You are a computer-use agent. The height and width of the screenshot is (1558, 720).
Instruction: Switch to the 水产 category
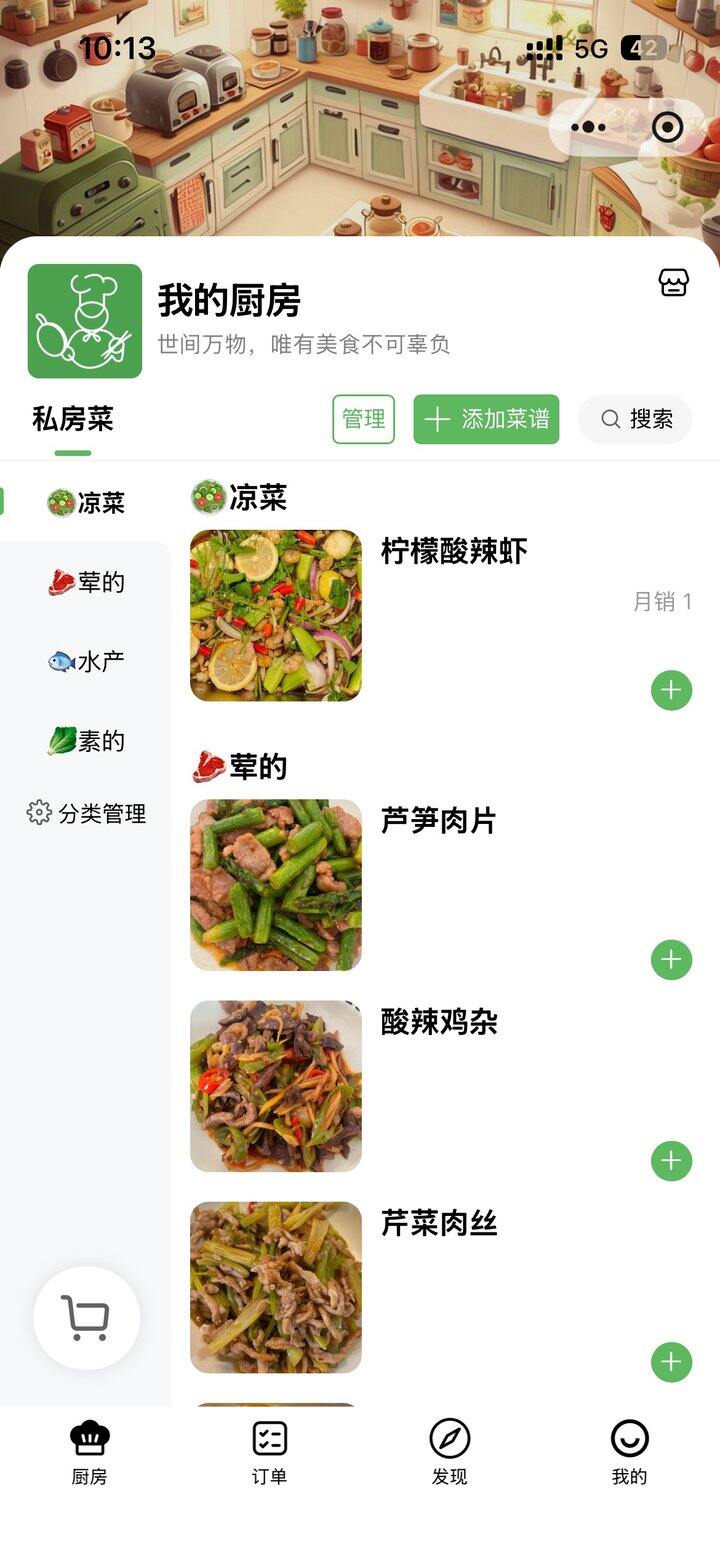(87, 661)
